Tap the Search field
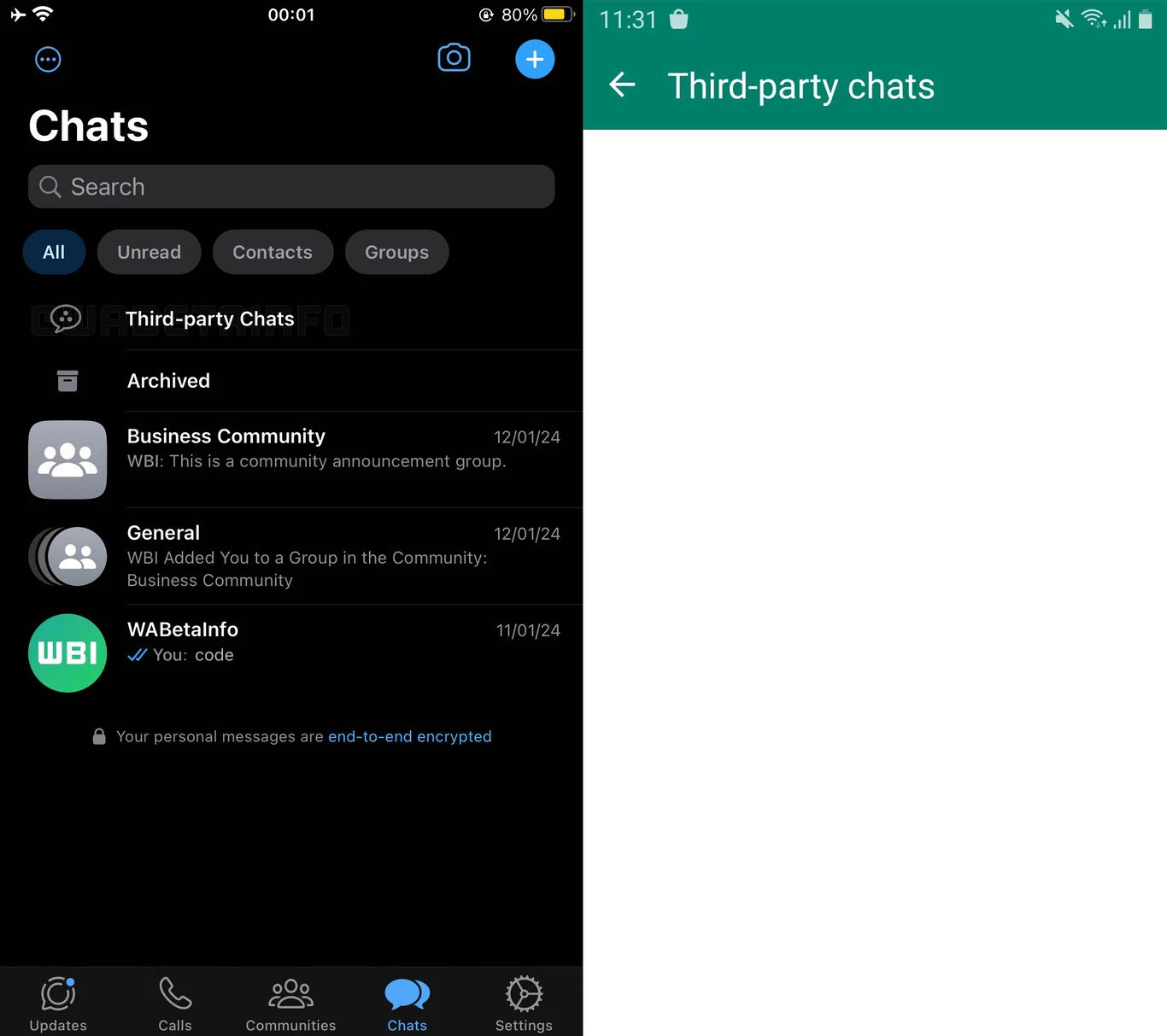Viewport: 1167px width, 1036px height. (x=291, y=187)
